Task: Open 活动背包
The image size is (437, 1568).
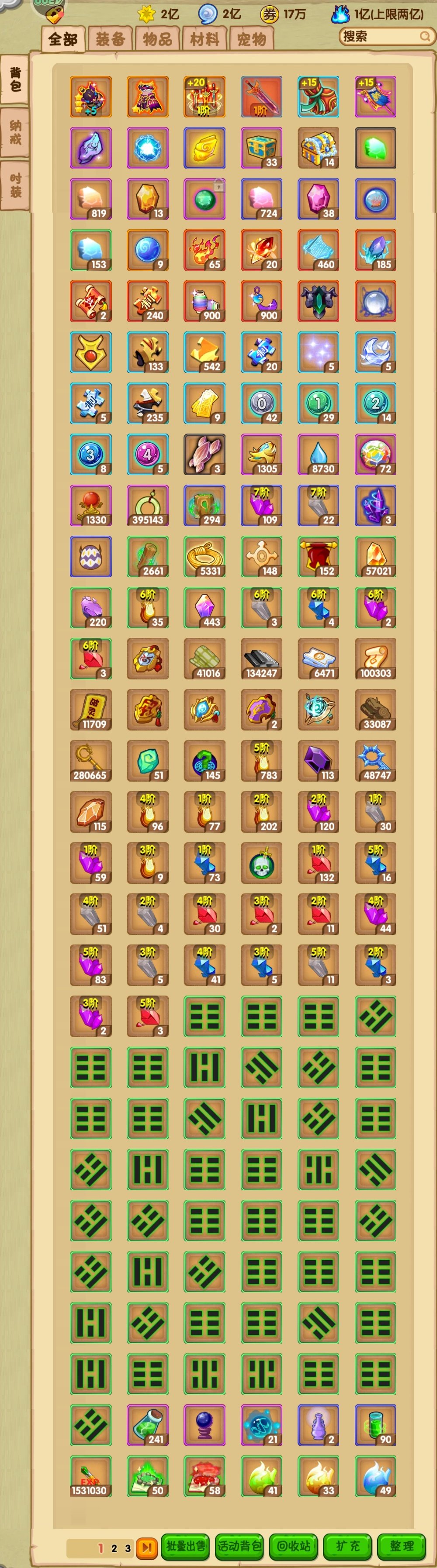Action: coord(239,1545)
